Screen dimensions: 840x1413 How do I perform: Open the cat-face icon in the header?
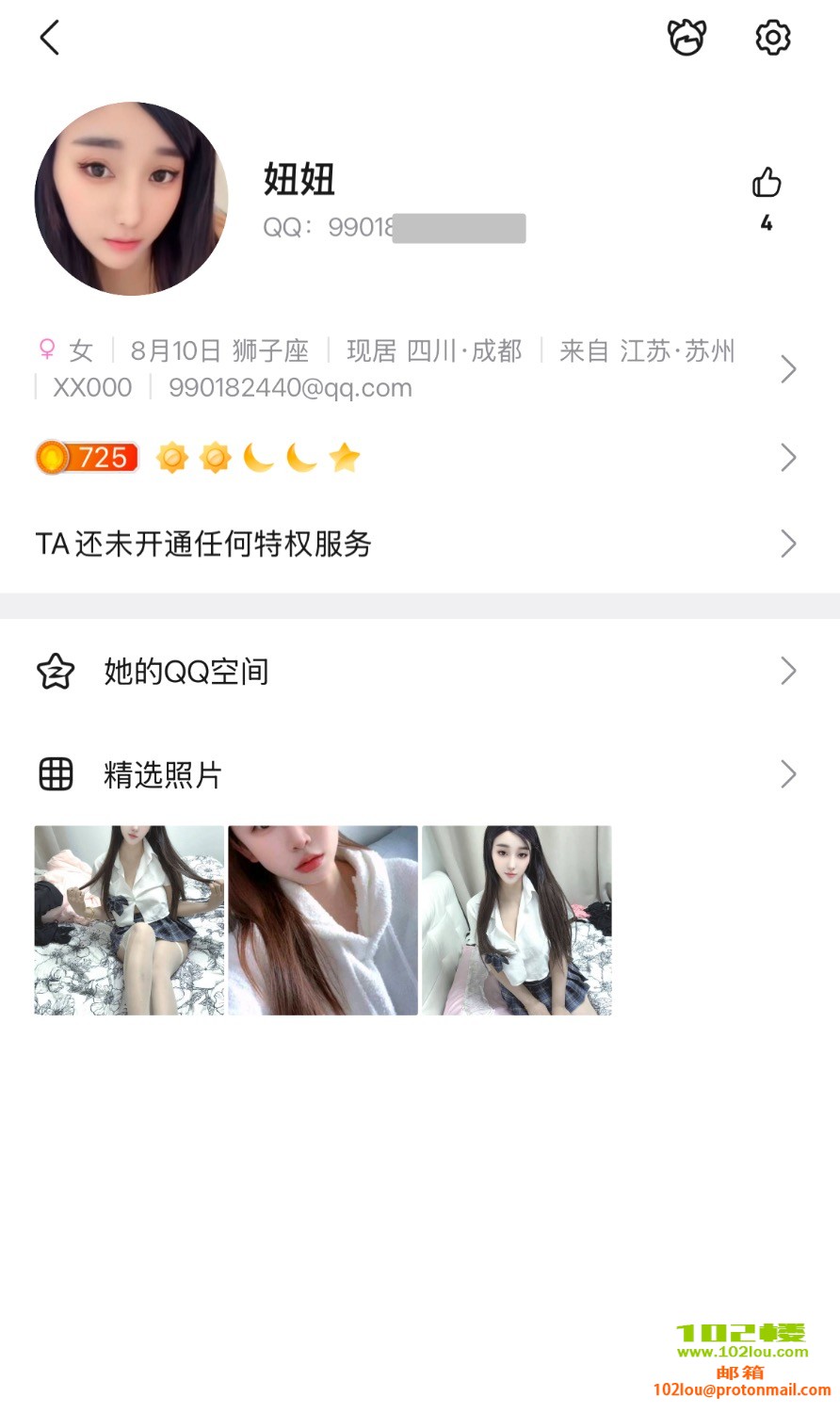(687, 38)
